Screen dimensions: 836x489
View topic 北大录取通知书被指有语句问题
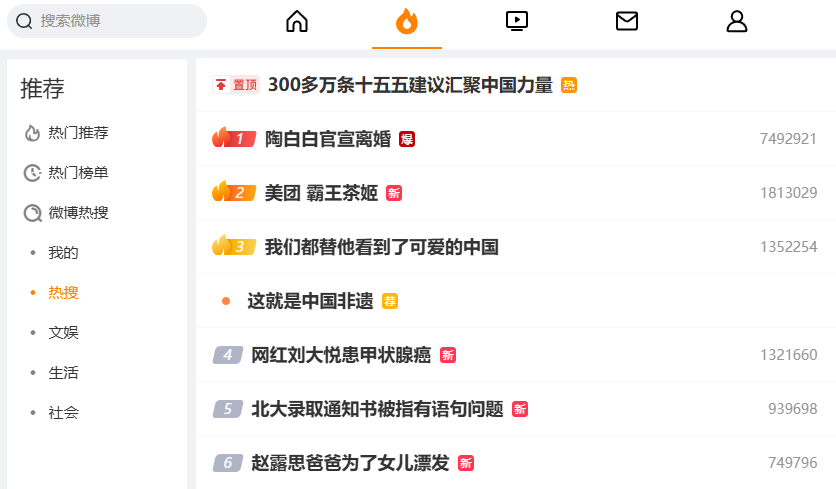point(377,409)
